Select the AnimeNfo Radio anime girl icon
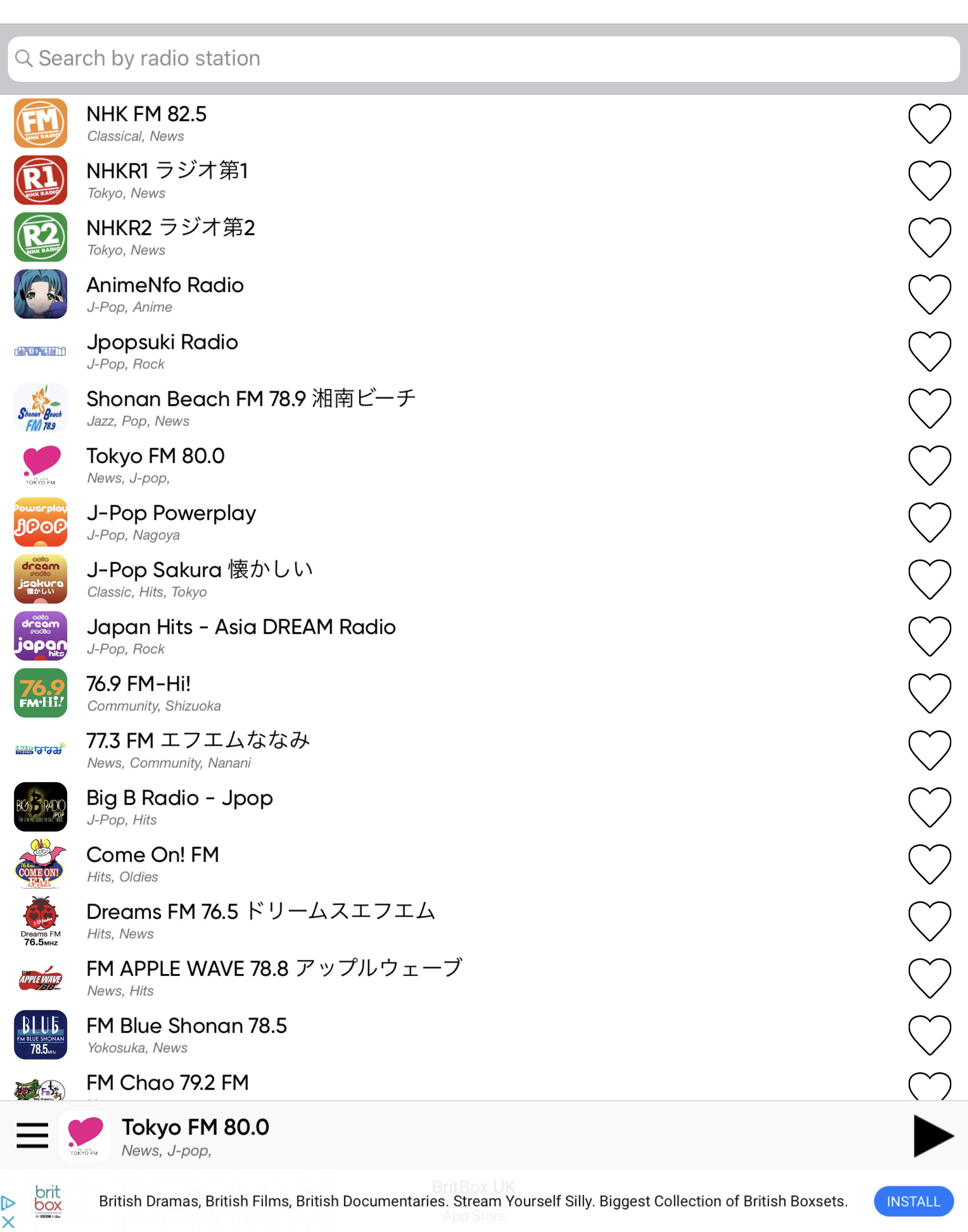This screenshot has height=1232, width=968. pos(40,294)
